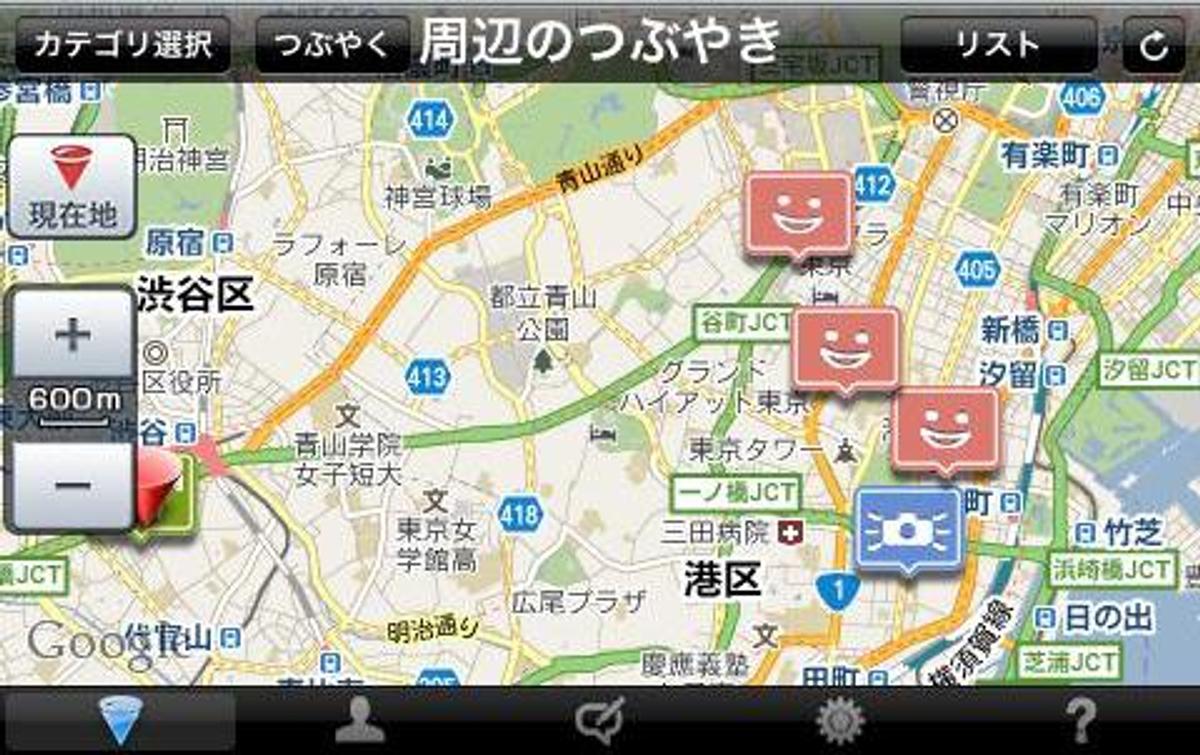Zoom in with the plus button
1200x755 pixels.
pos(72,335)
